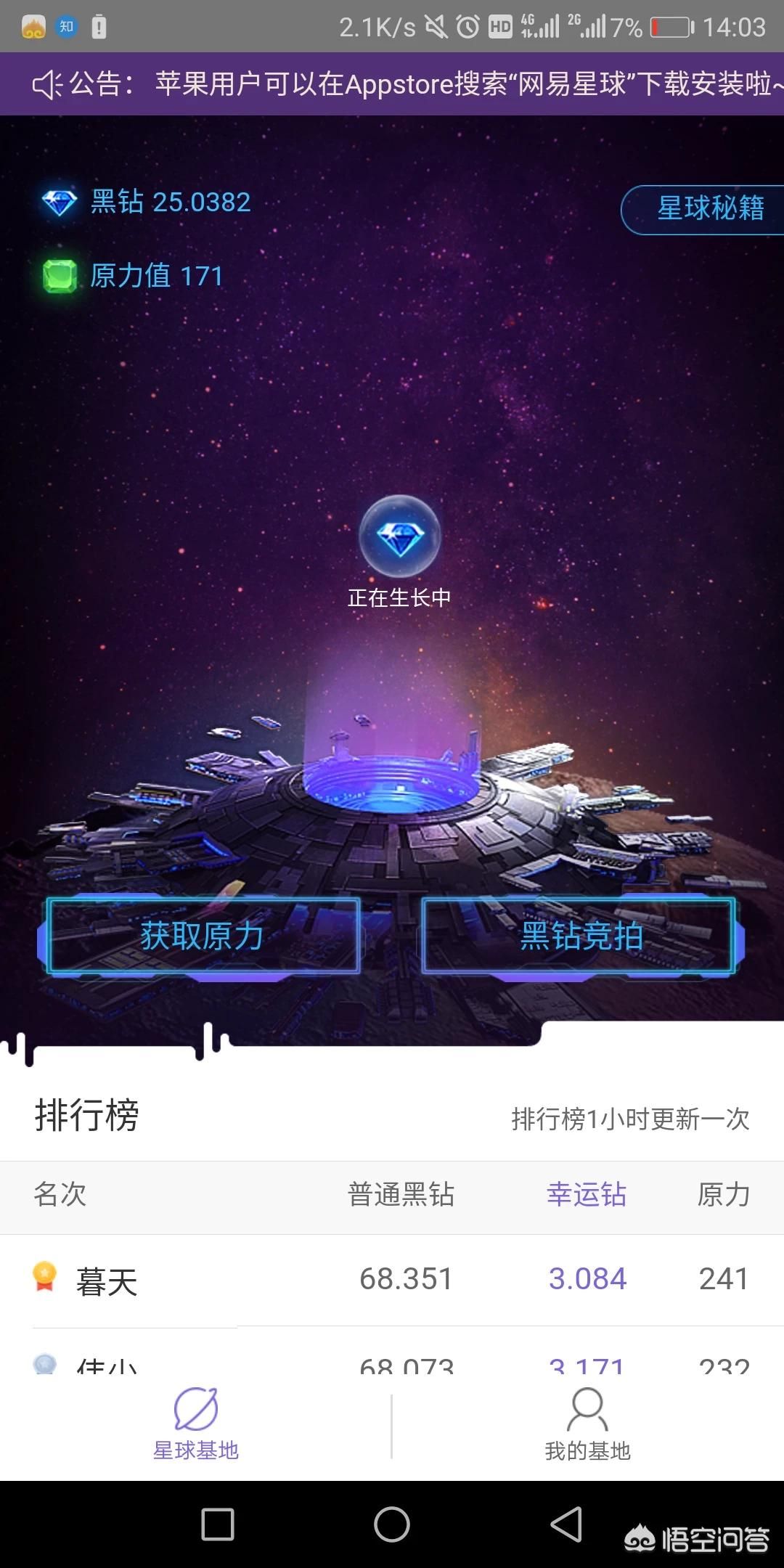Tap the 黑钻 25.0382 balance

point(147,202)
